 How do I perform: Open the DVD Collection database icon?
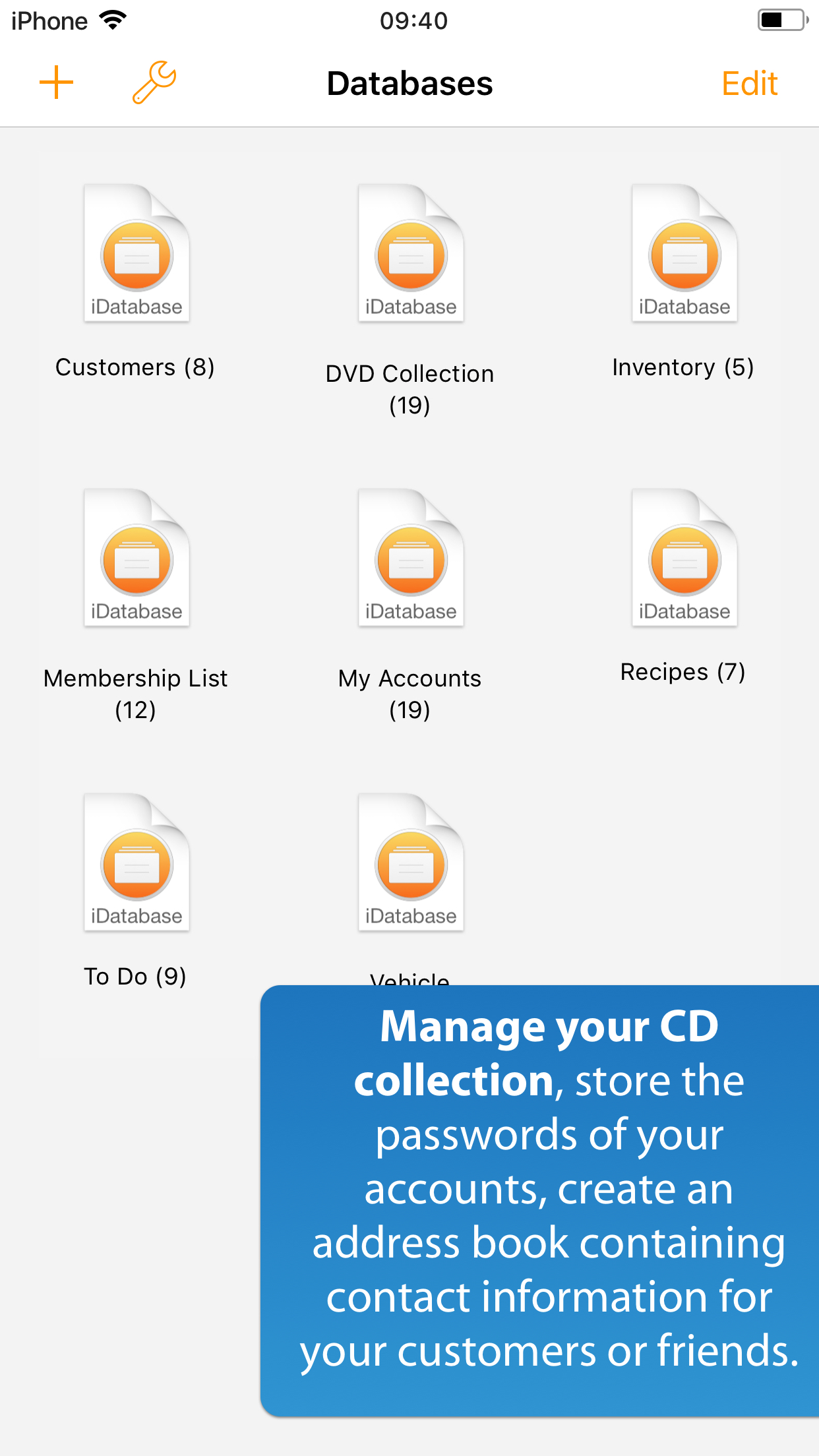[410, 254]
